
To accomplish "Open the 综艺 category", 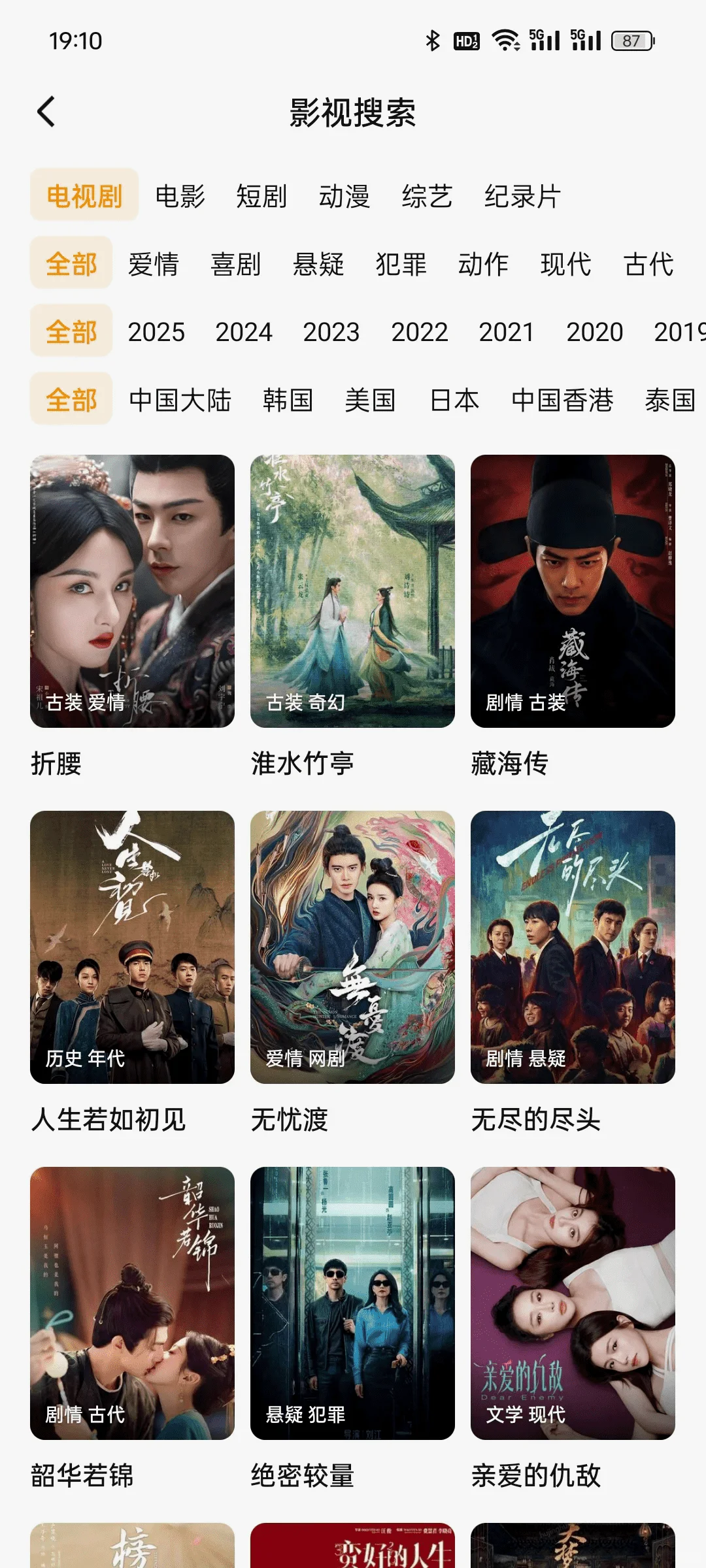I will tap(427, 196).
